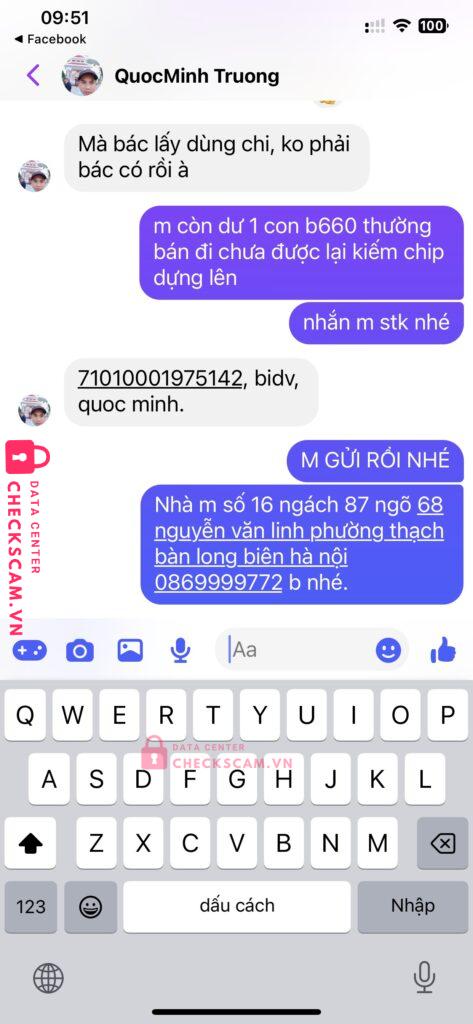The width and height of the screenshot is (473, 1024).
Task: Open the games controller icon
Action: 29,650
